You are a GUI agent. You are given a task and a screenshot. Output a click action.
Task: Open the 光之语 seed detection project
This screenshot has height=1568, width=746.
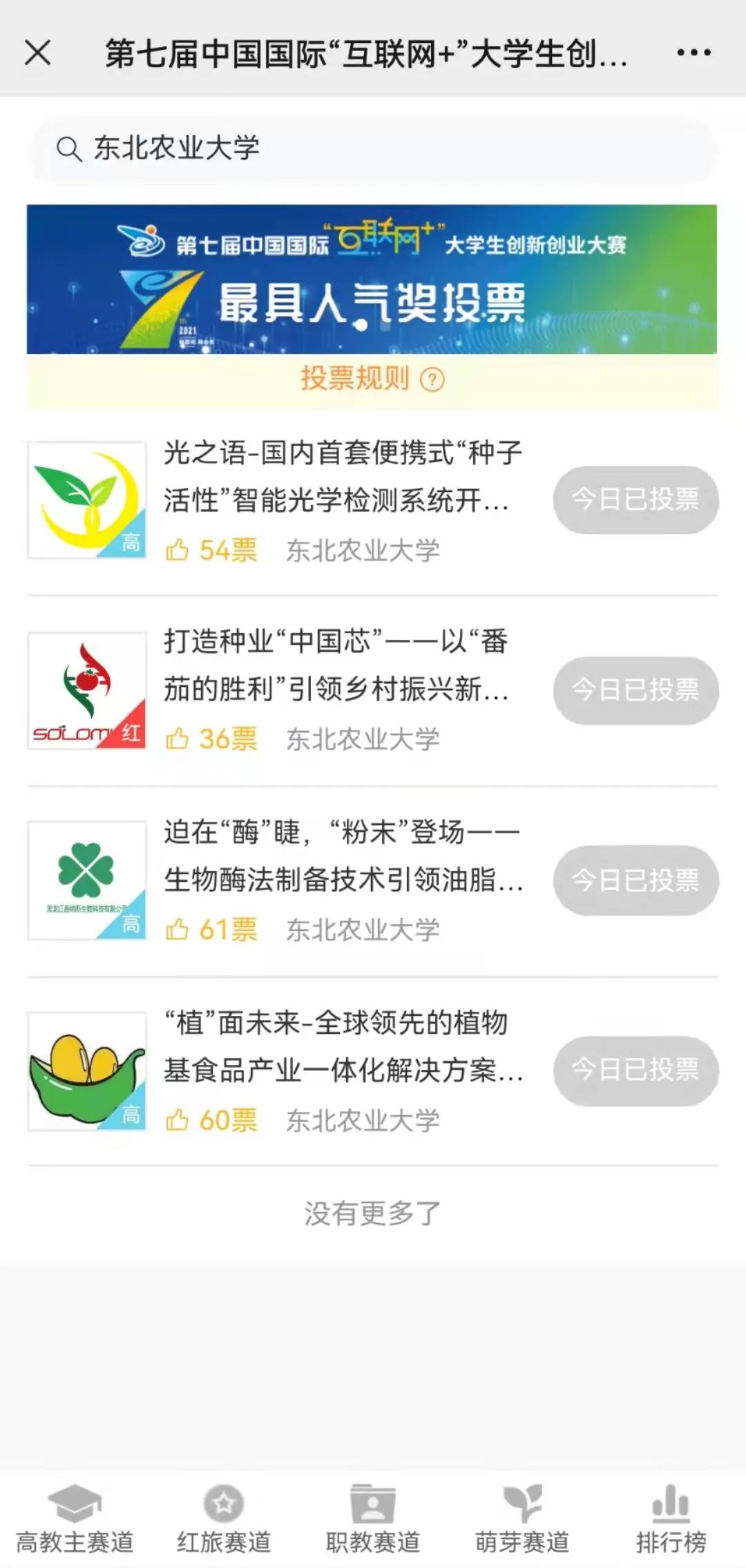(x=342, y=476)
